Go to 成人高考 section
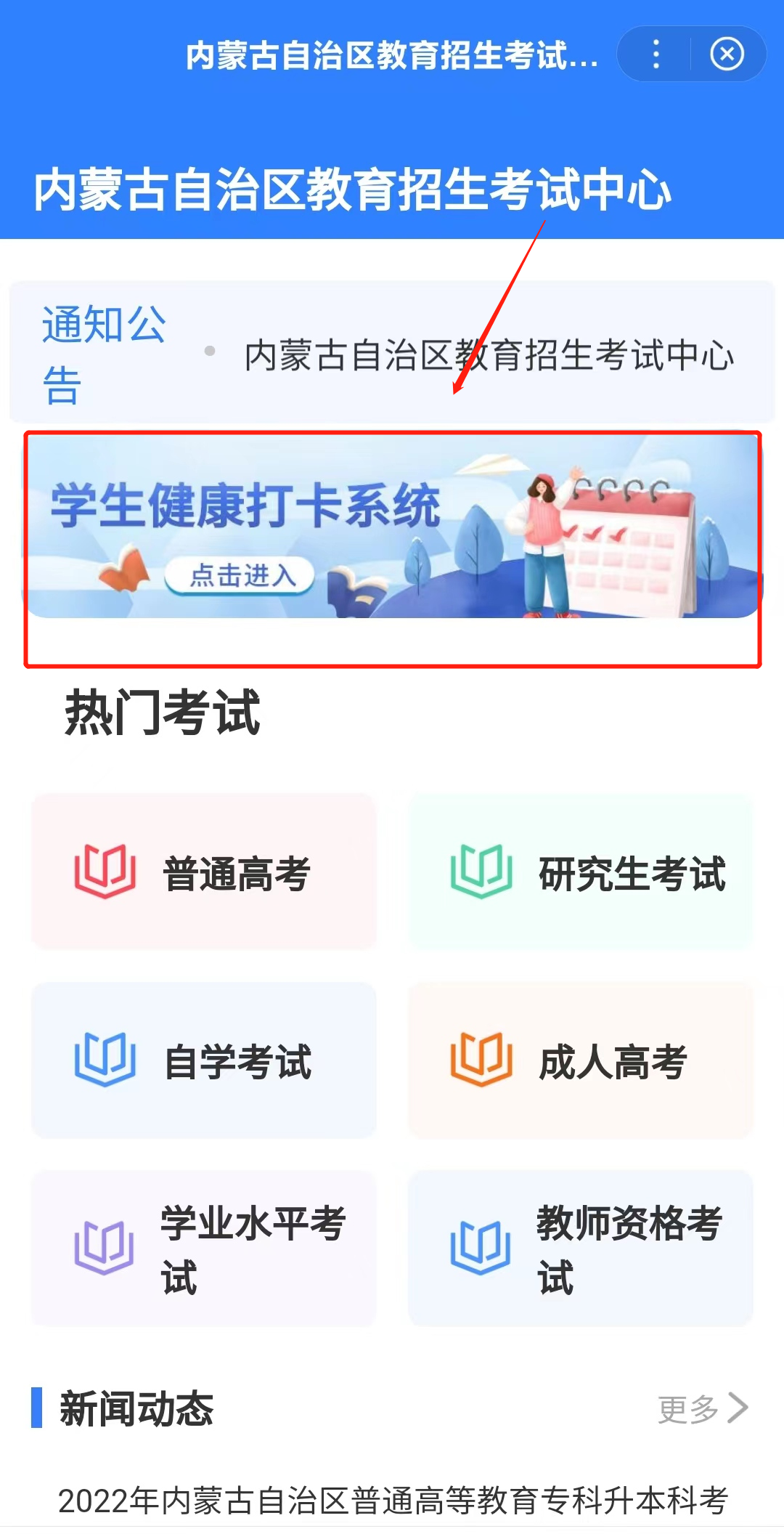Screen dimensions: 784x1534 point(580,1060)
